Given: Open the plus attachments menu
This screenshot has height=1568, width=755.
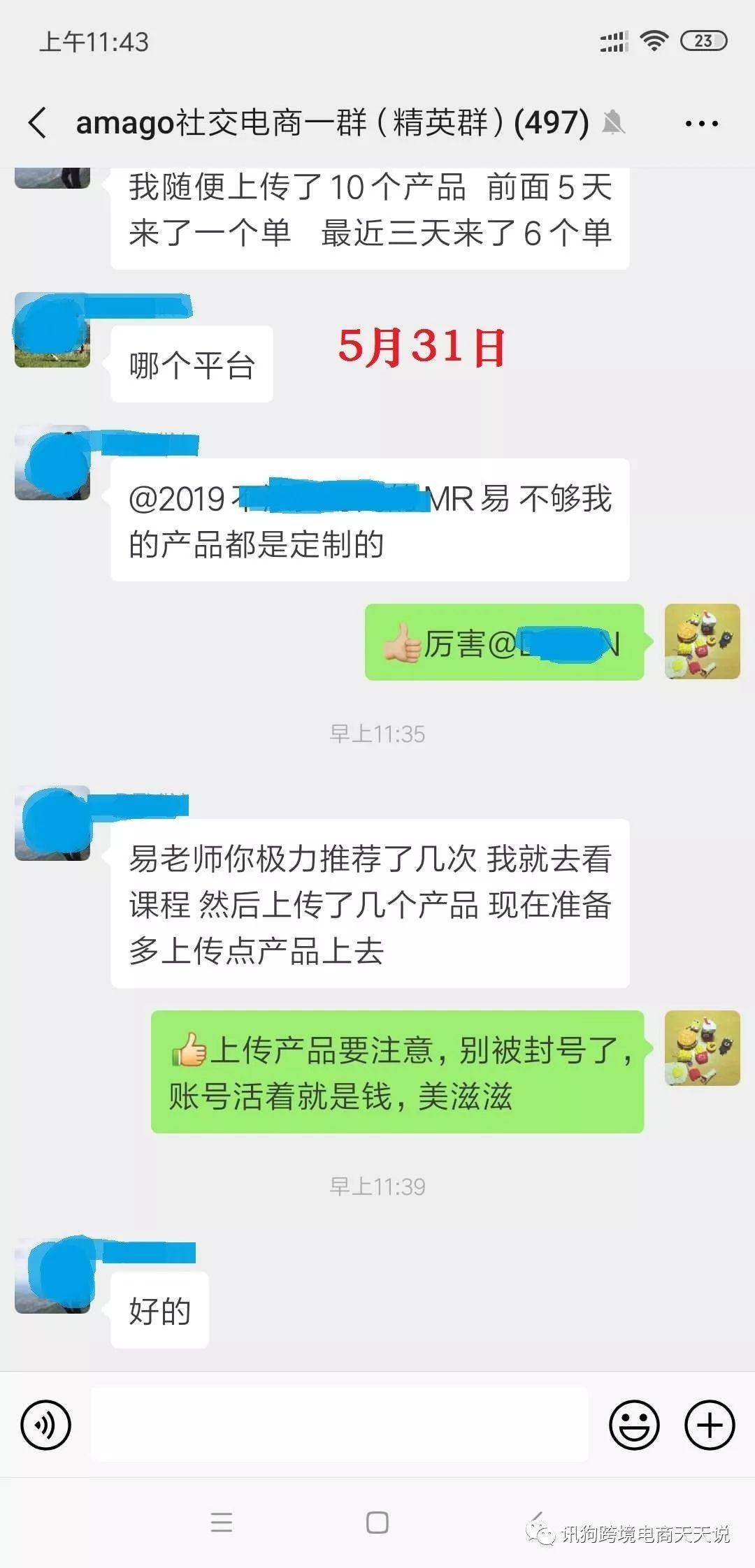Looking at the screenshot, I should (x=709, y=1425).
